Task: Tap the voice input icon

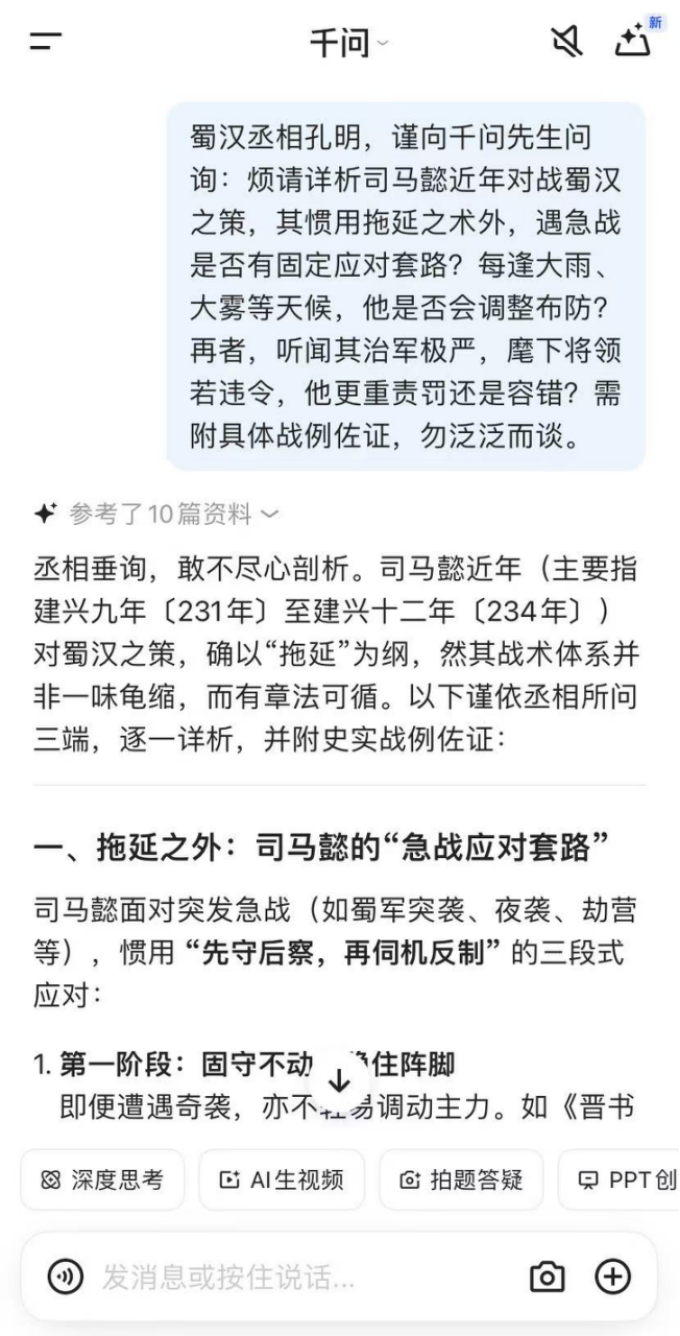Action: [66, 1276]
